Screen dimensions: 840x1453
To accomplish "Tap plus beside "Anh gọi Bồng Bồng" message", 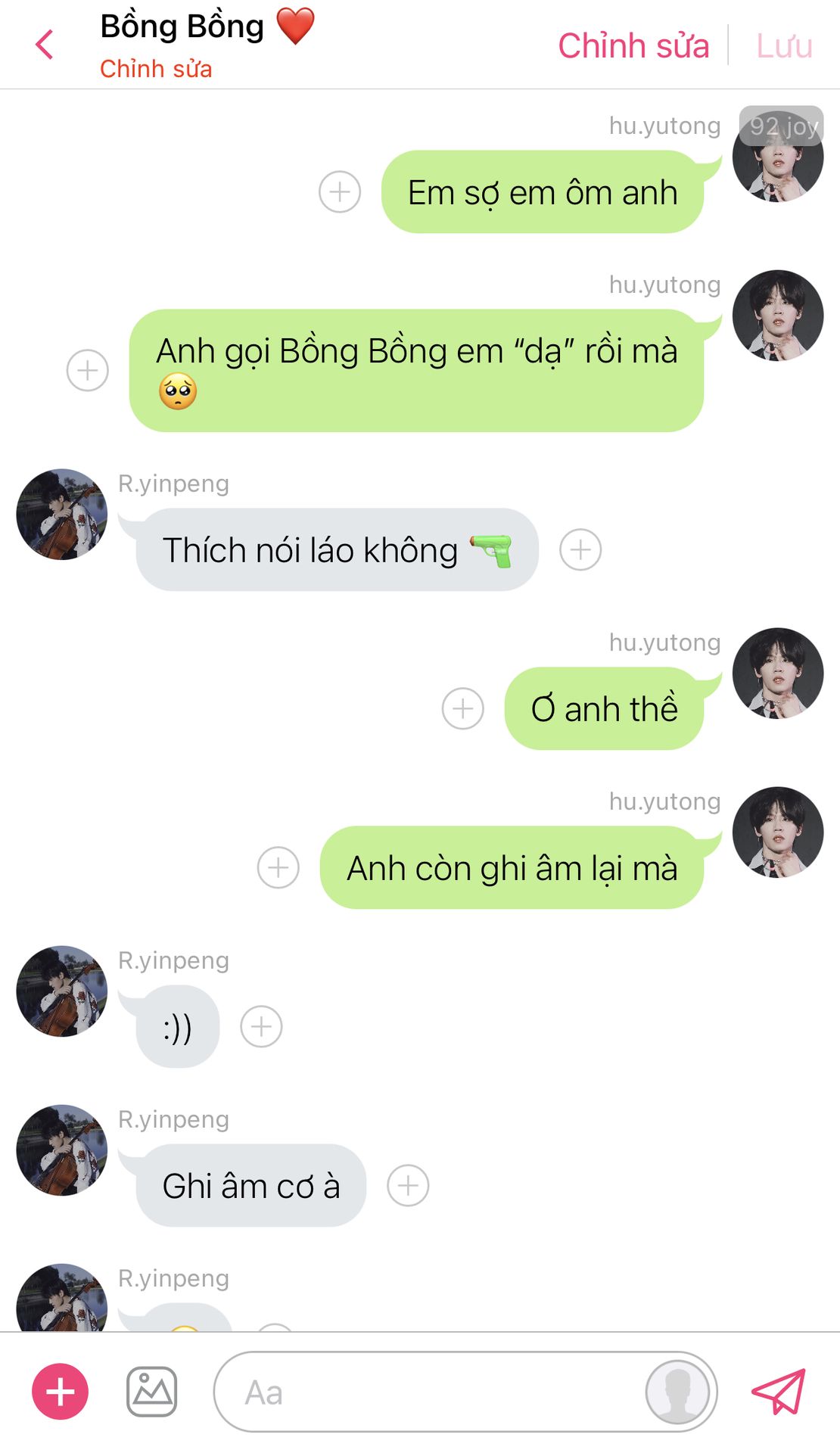I will click(x=88, y=370).
